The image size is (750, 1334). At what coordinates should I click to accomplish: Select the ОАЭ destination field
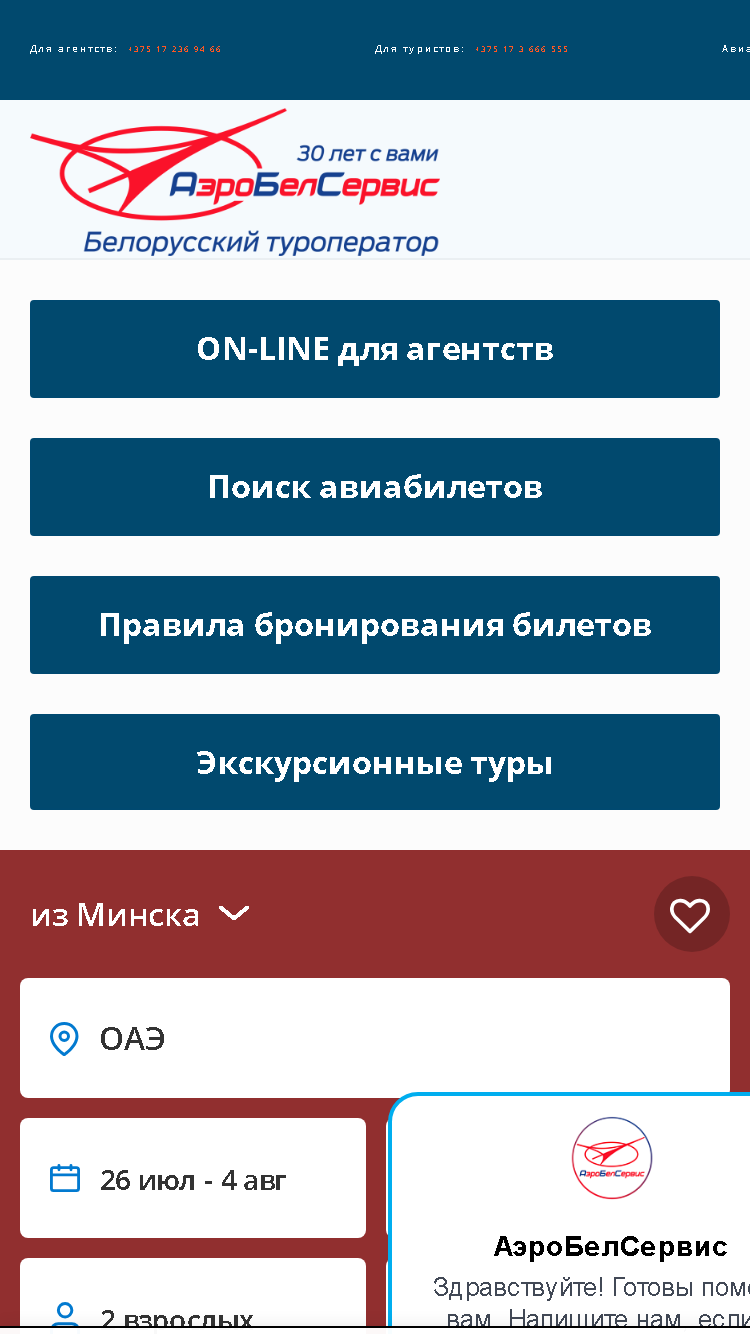[x=375, y=1038]
